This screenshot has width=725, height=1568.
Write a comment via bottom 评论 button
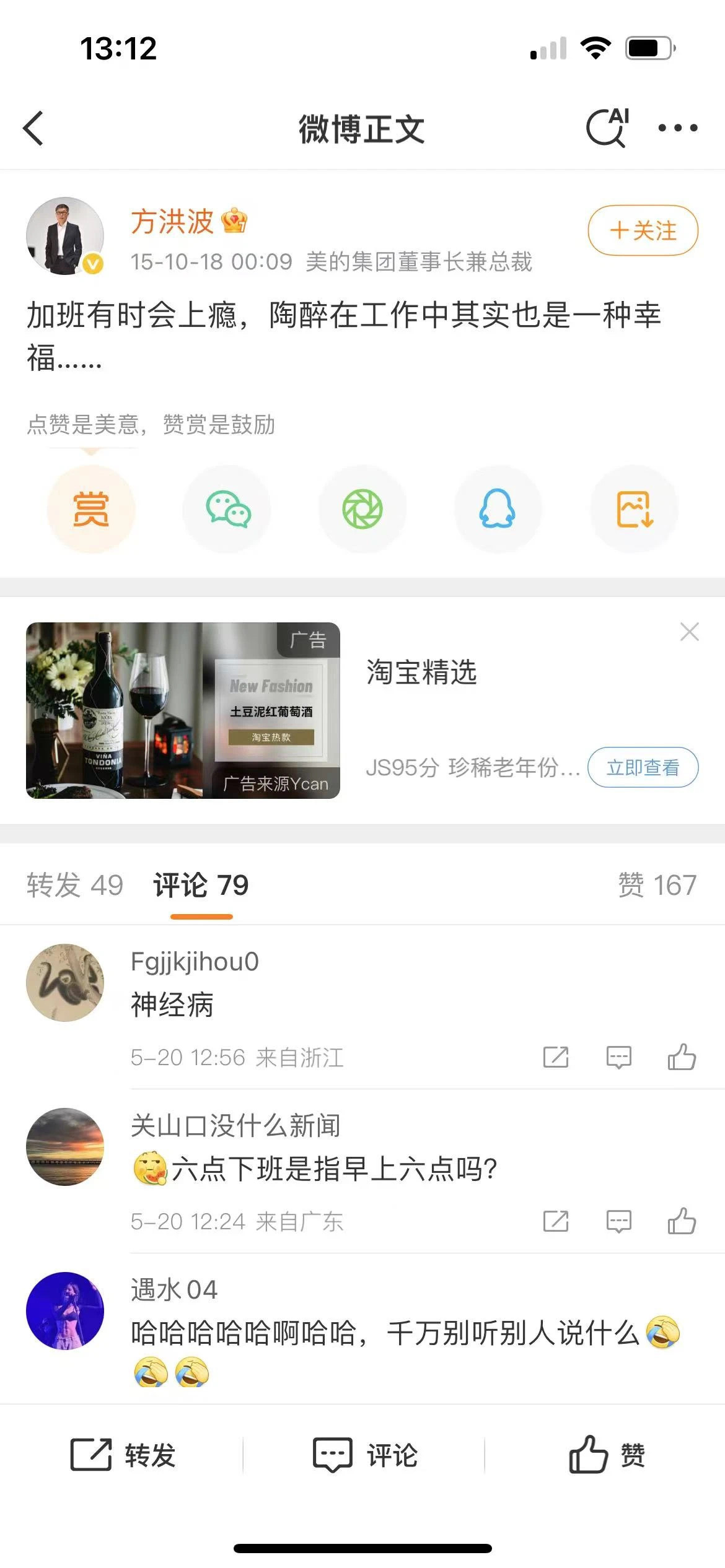tap(365, 1455)
